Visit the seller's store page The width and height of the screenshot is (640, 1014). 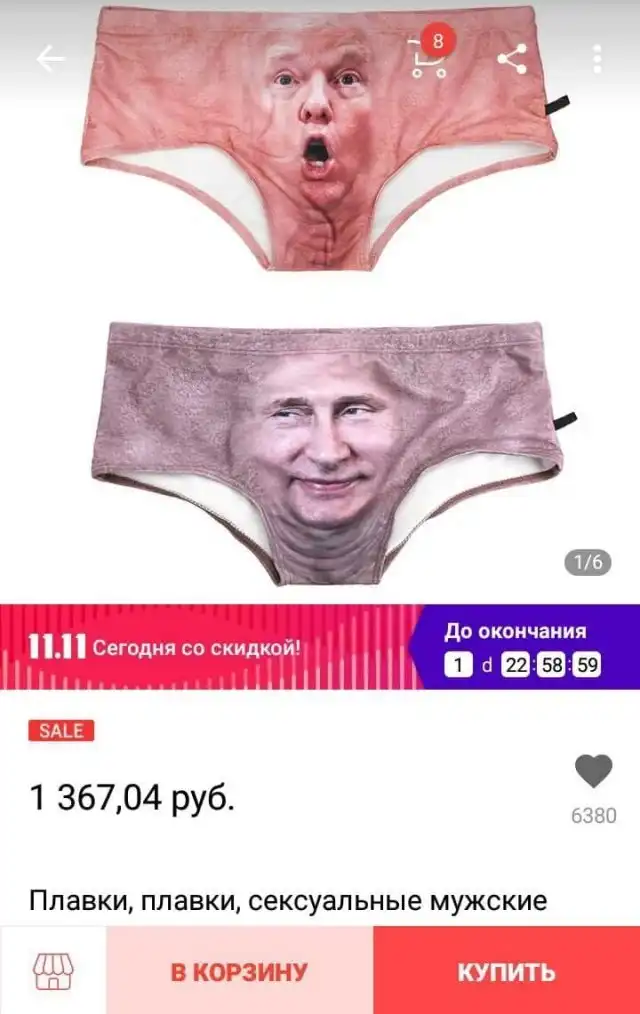click(x=53, y=971)
